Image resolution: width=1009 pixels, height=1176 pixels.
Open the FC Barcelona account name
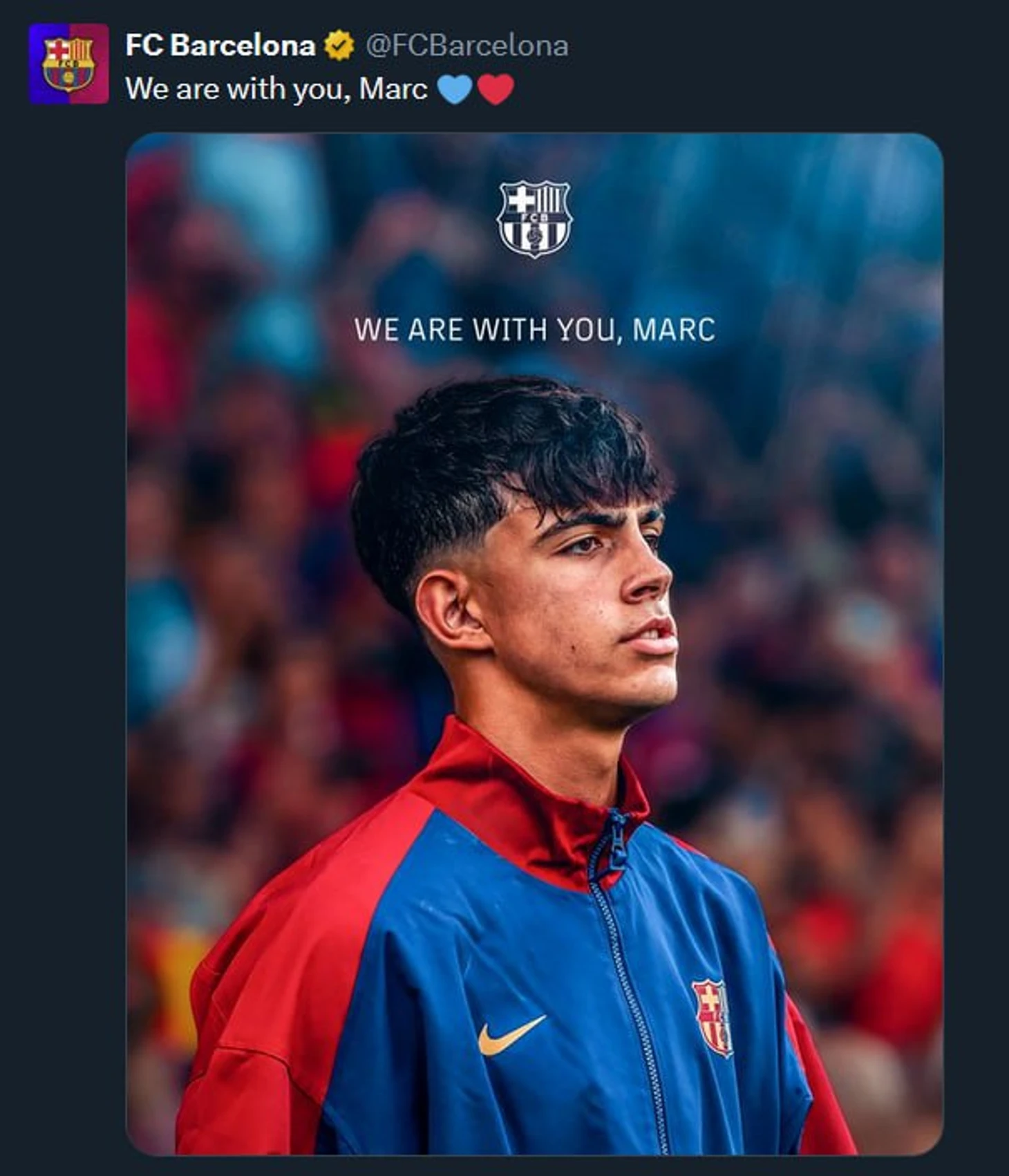[x=220, y=46]
